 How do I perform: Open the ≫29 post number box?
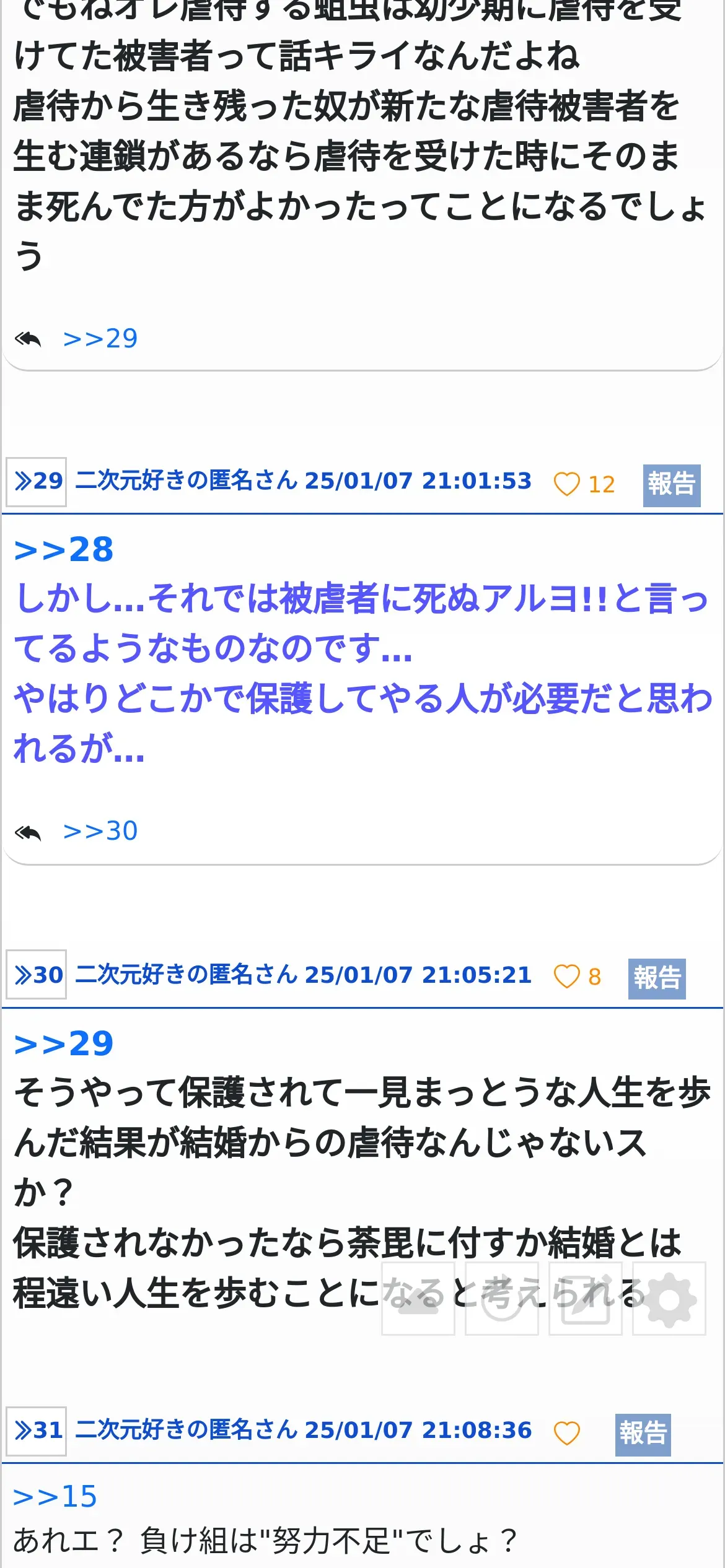point(37,482)
